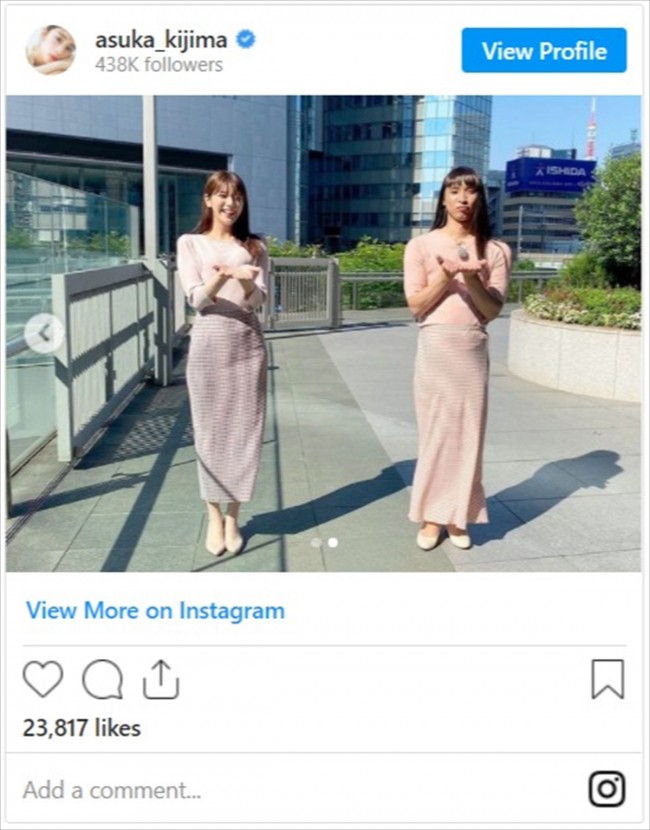Tap the View Profile button
Image resolution: width=650 pixels, height=830 pixels.
tap(544, 50)
